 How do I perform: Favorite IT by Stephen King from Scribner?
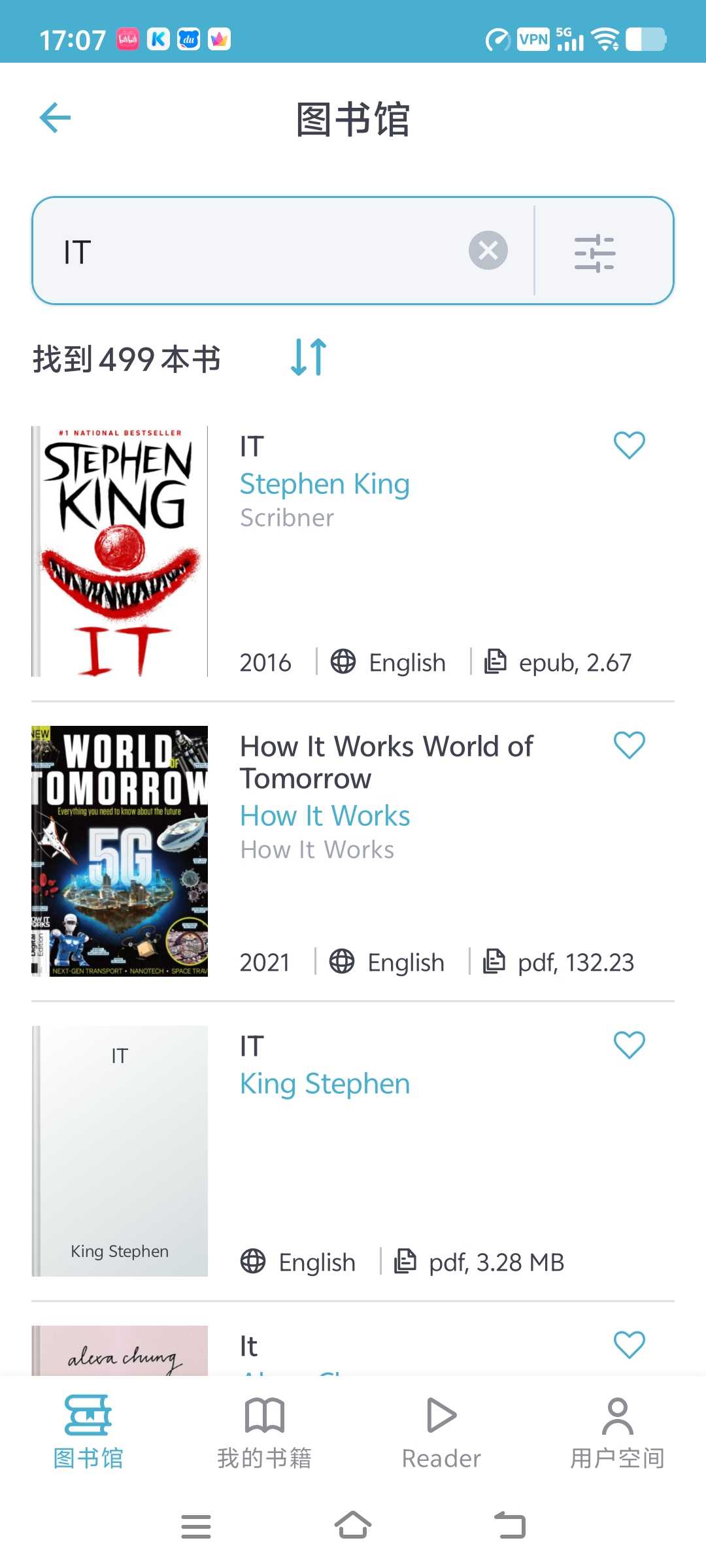pos(629,446)
